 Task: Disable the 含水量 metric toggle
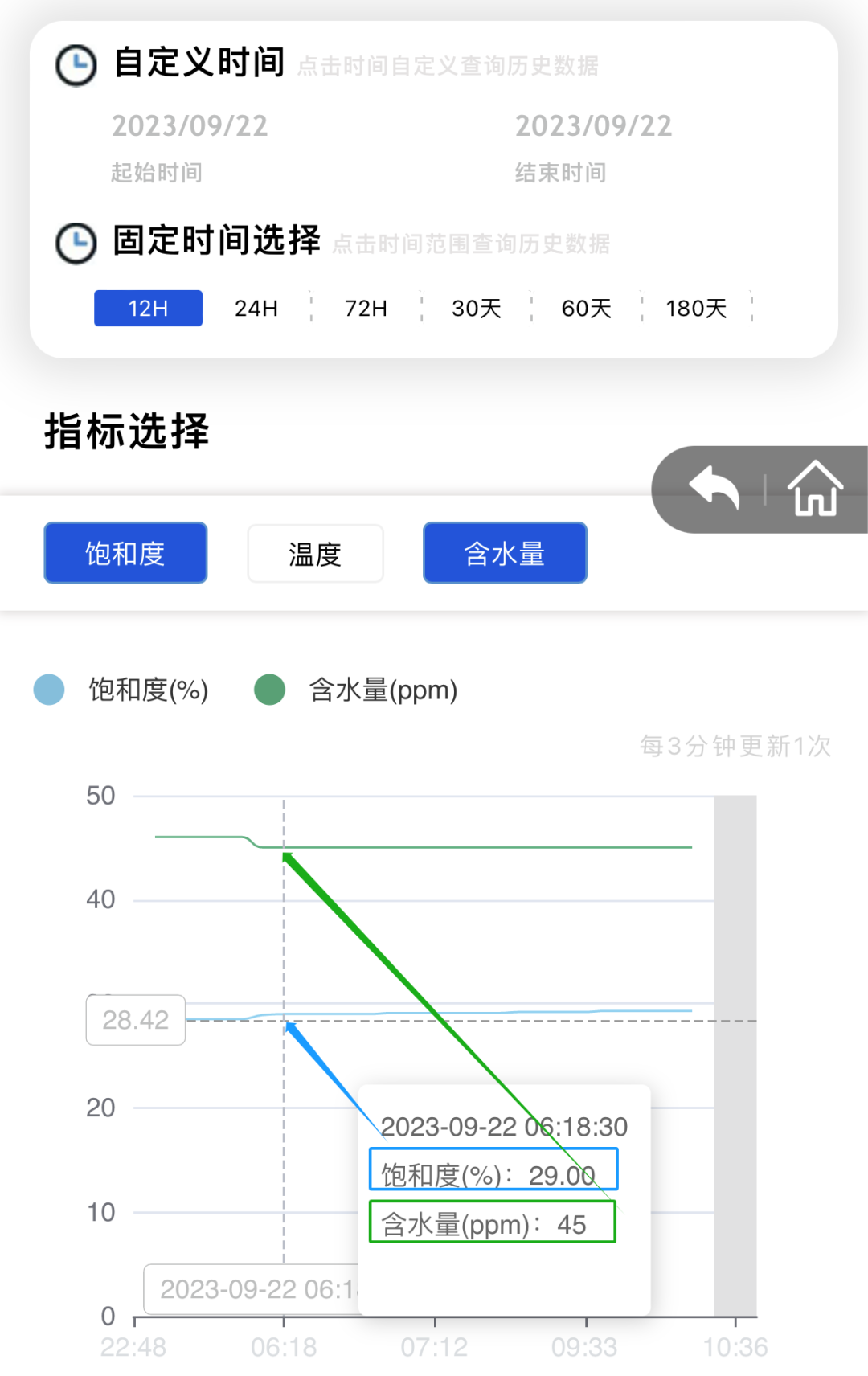click(x=505, y=552)
